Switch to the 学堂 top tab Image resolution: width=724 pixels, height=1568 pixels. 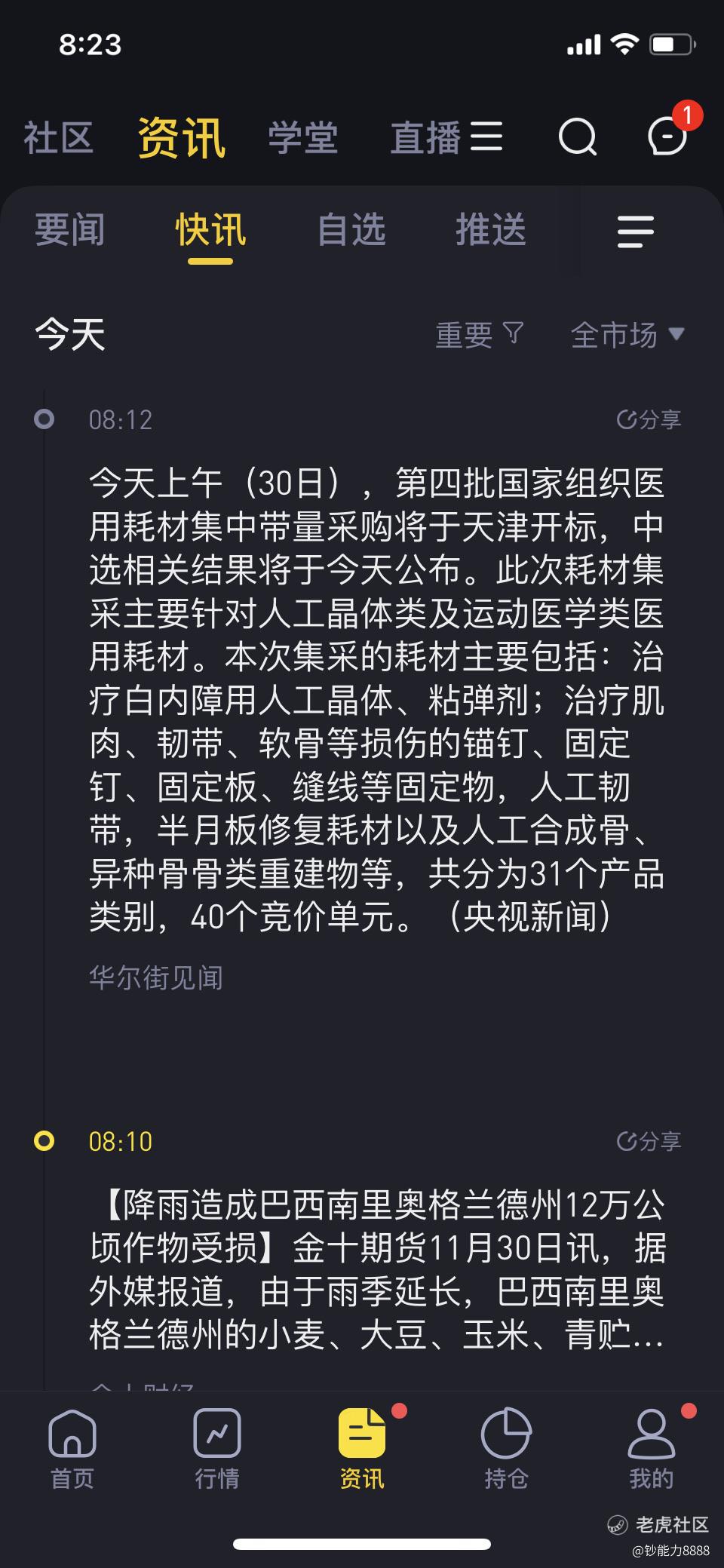(303, 138)
